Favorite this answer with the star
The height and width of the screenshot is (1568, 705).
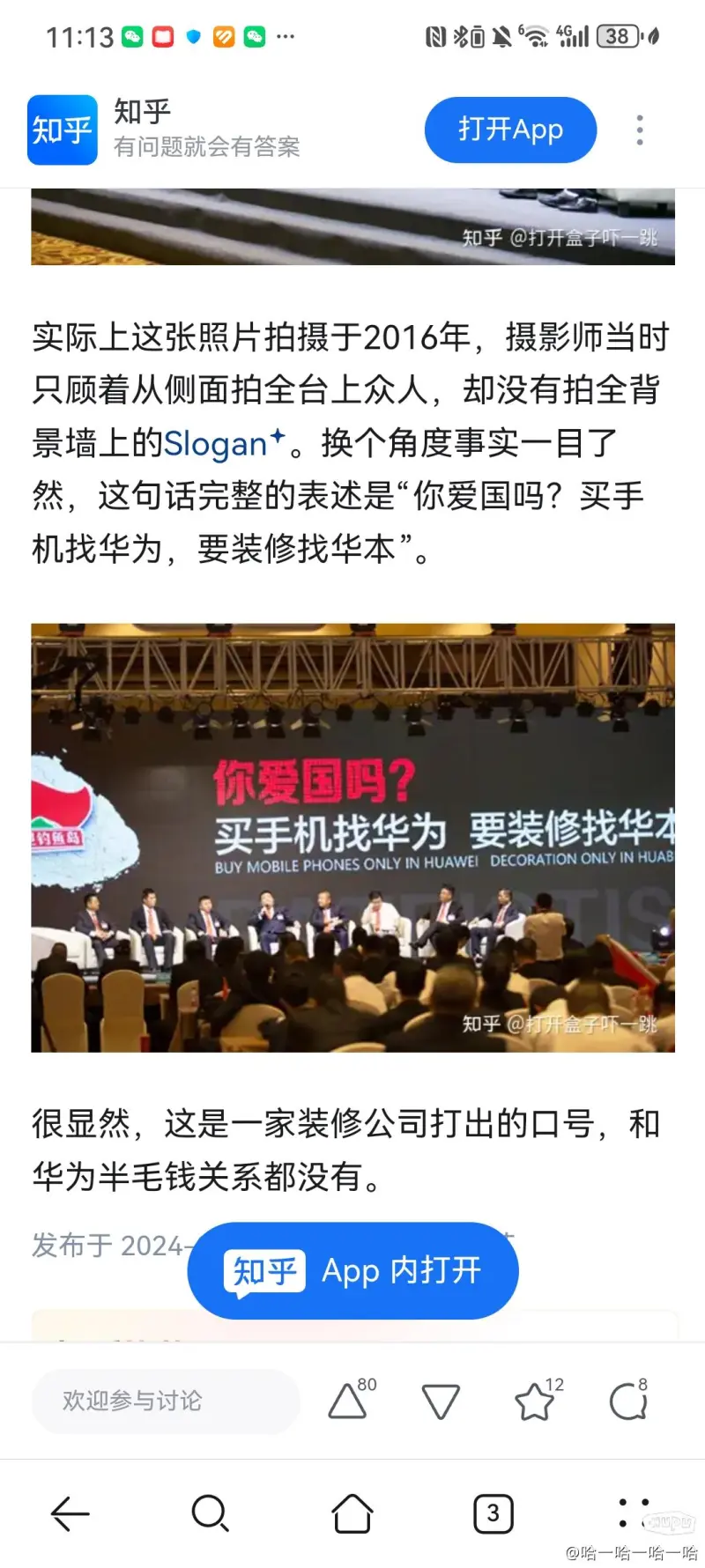pyautogui.click(x=535, y=1401)
